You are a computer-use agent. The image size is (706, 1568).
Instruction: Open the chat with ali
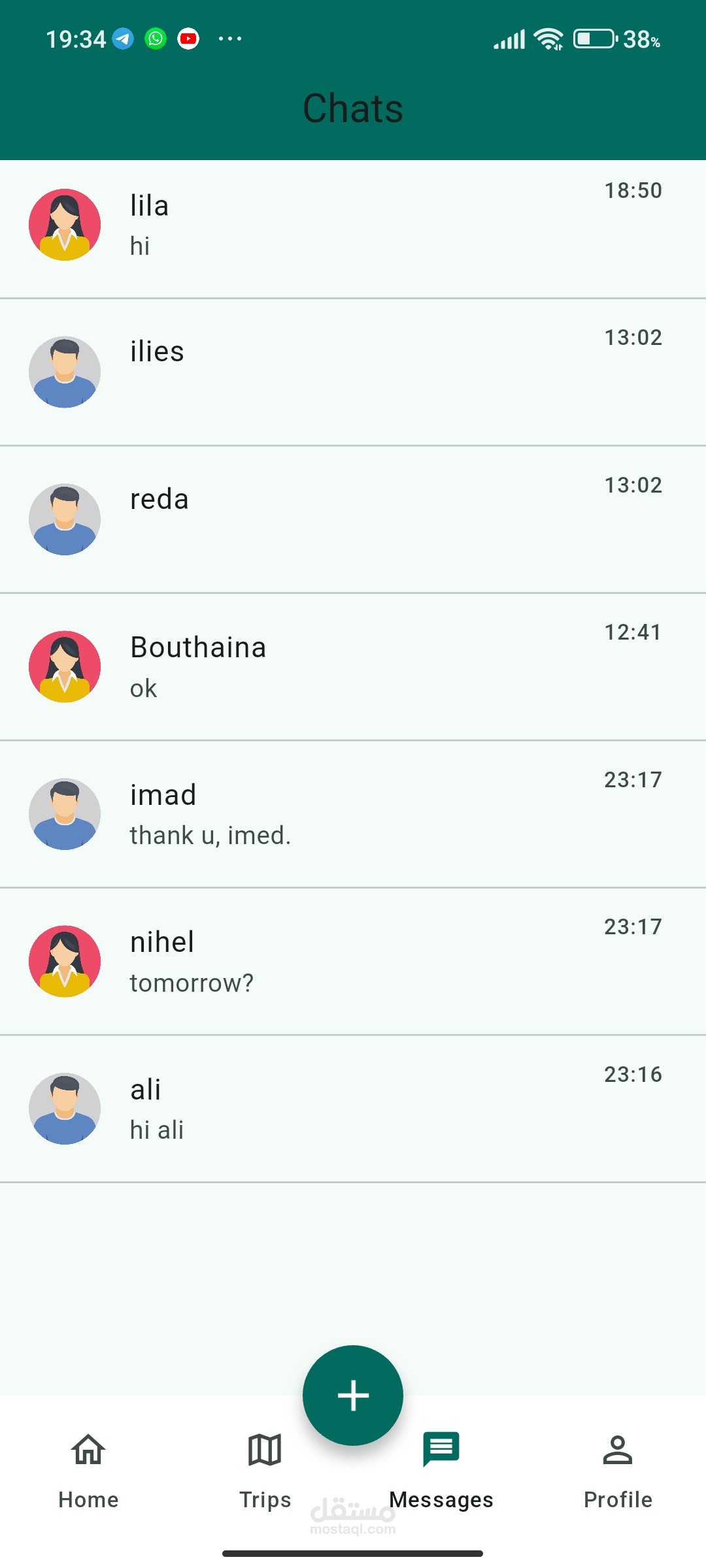point(353,1109)
